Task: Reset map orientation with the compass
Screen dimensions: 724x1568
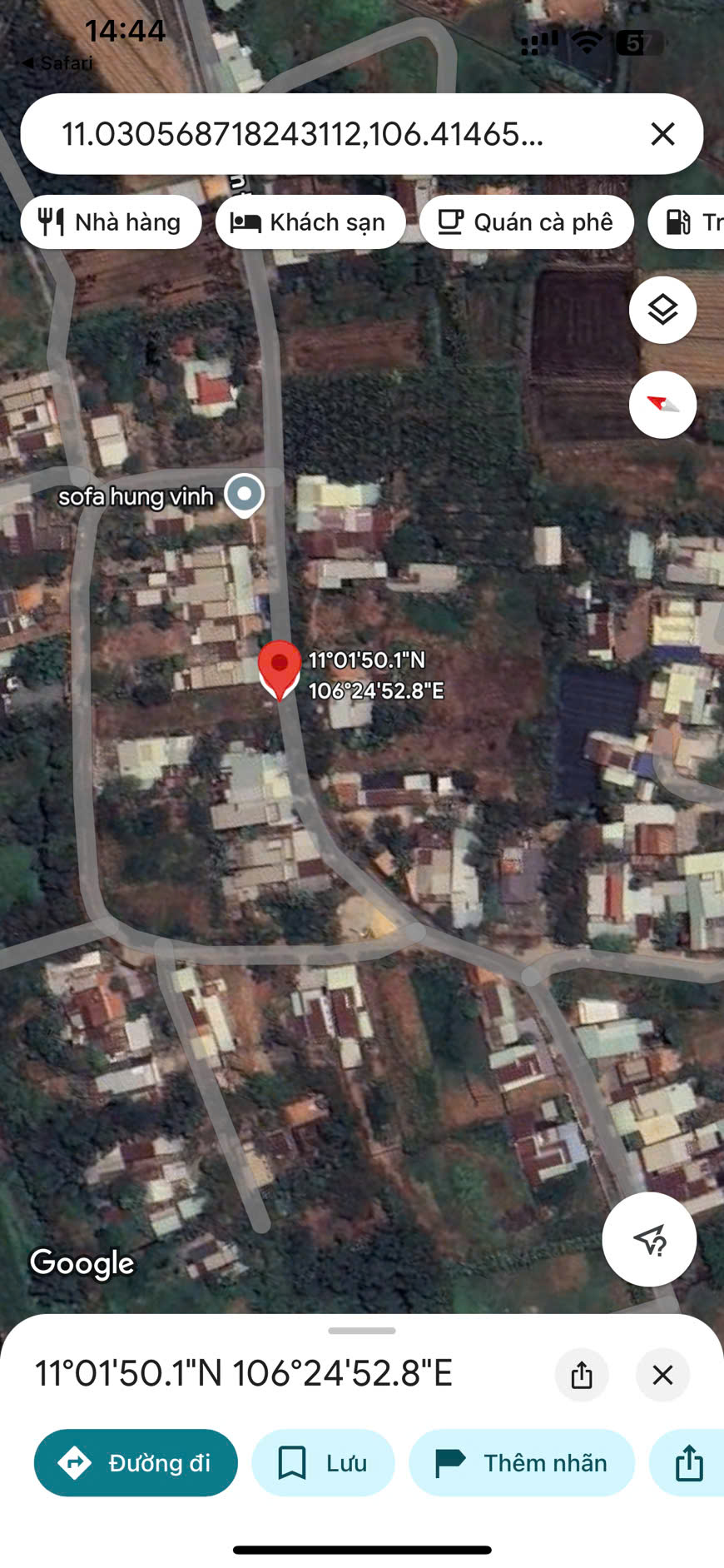Action: [662, 405]
